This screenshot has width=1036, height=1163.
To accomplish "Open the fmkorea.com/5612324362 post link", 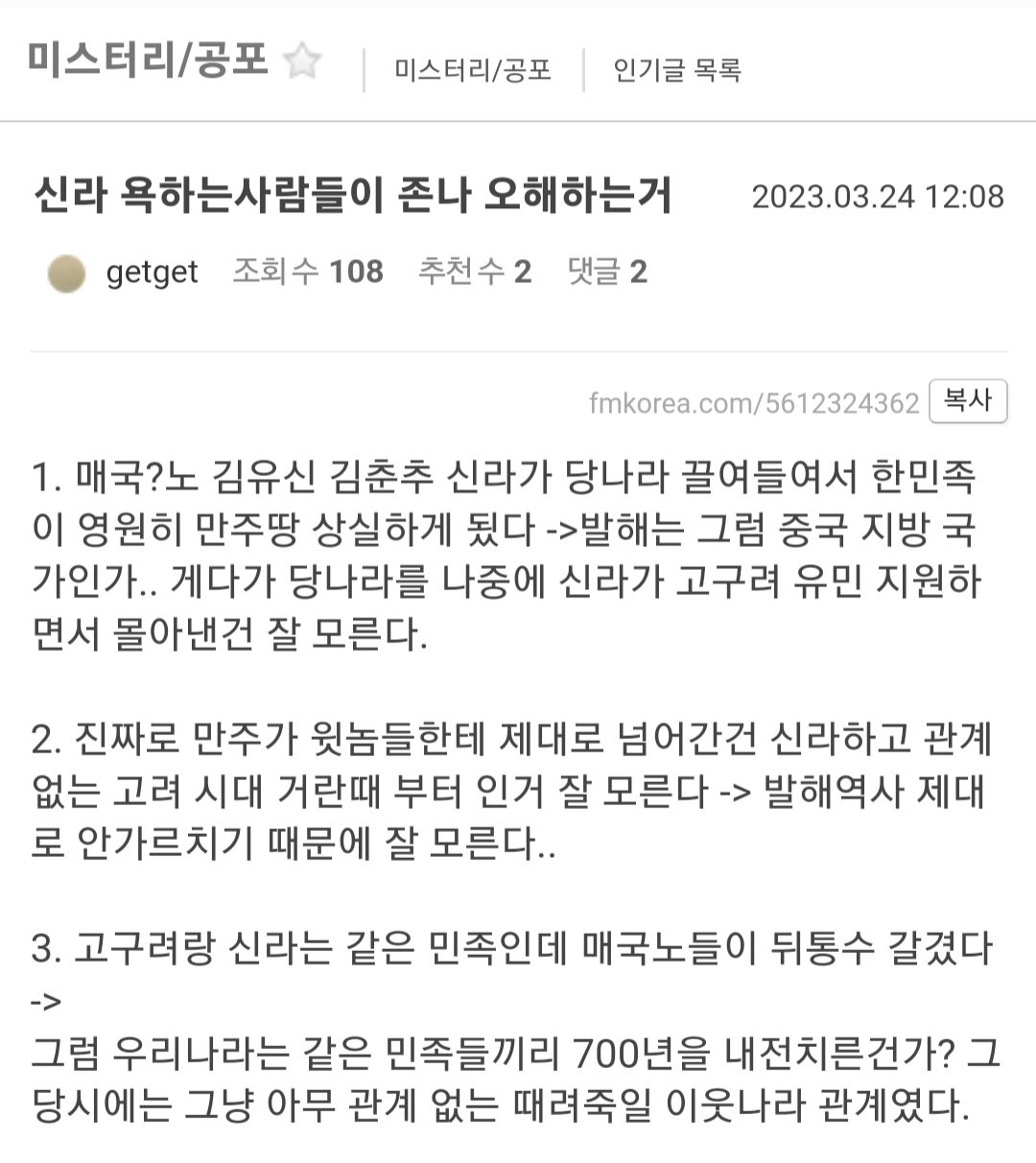I will coord(754,403).
